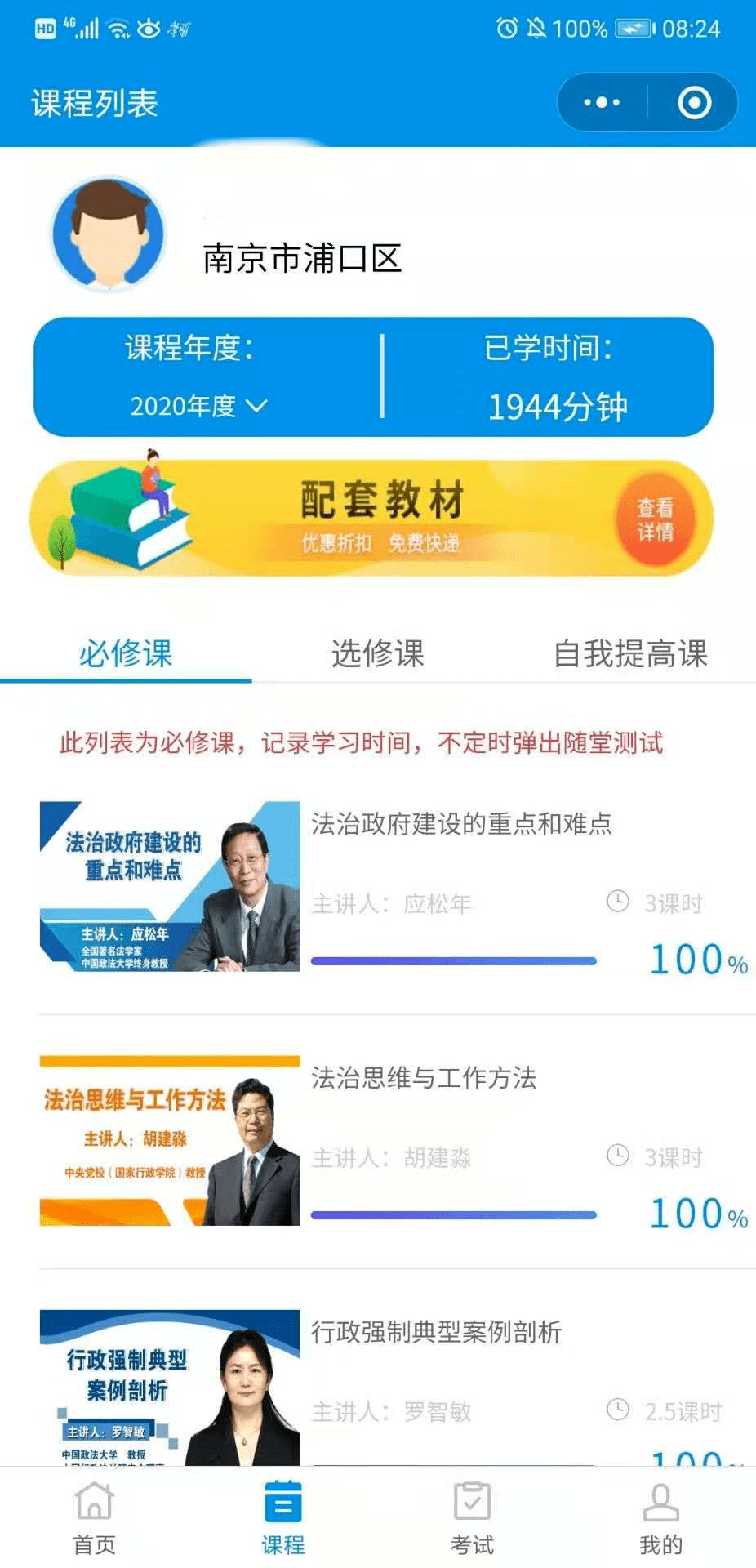This screenshot has height=1568, width=756.
Task: Tap the 课程 tab in bottom navigation
Action: pyautogui.click(x=283, y=1517)
